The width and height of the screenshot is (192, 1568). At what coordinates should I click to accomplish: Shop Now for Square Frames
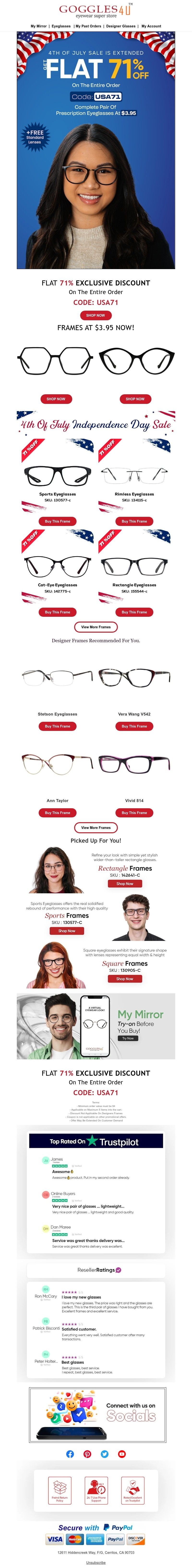pos(125,979)
